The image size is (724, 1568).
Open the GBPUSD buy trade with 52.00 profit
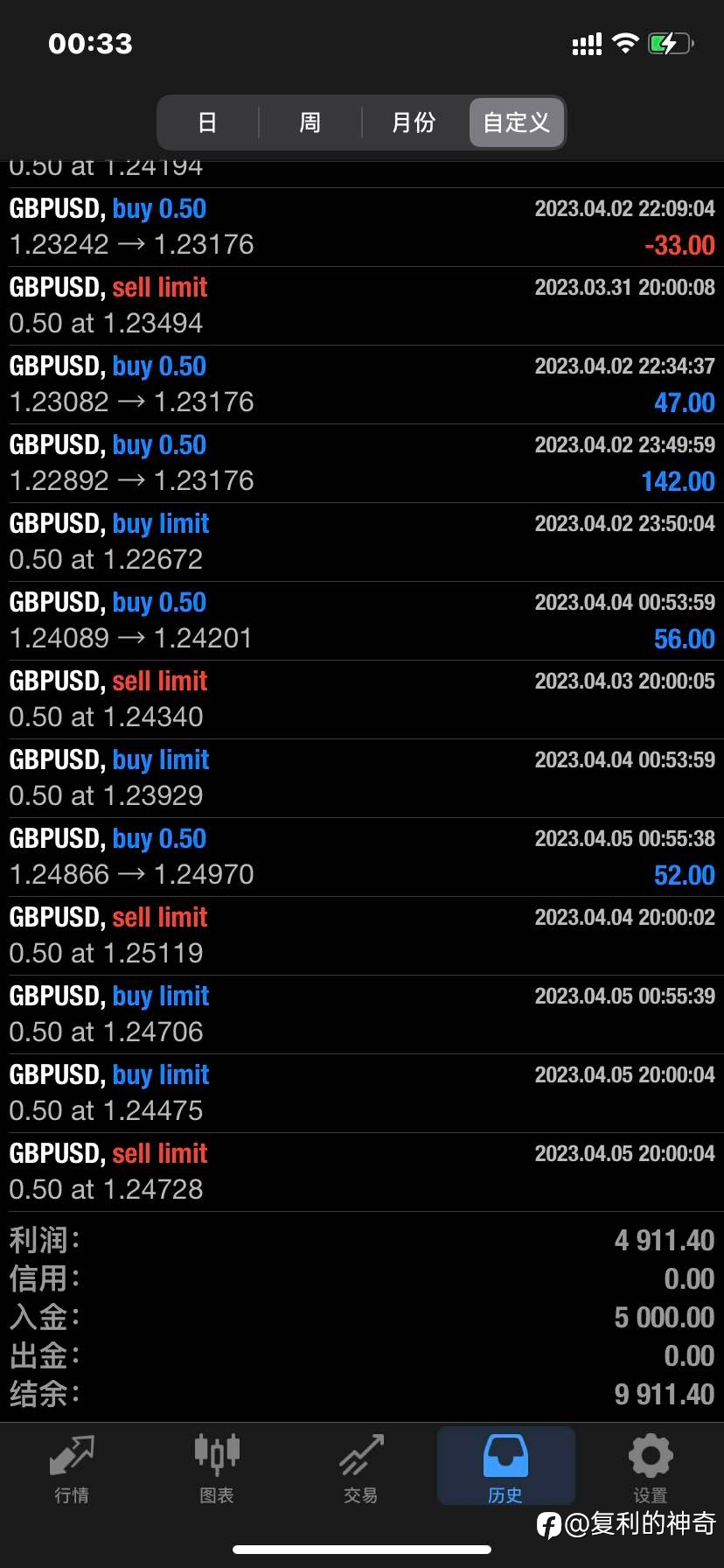(x=362, y=857)
